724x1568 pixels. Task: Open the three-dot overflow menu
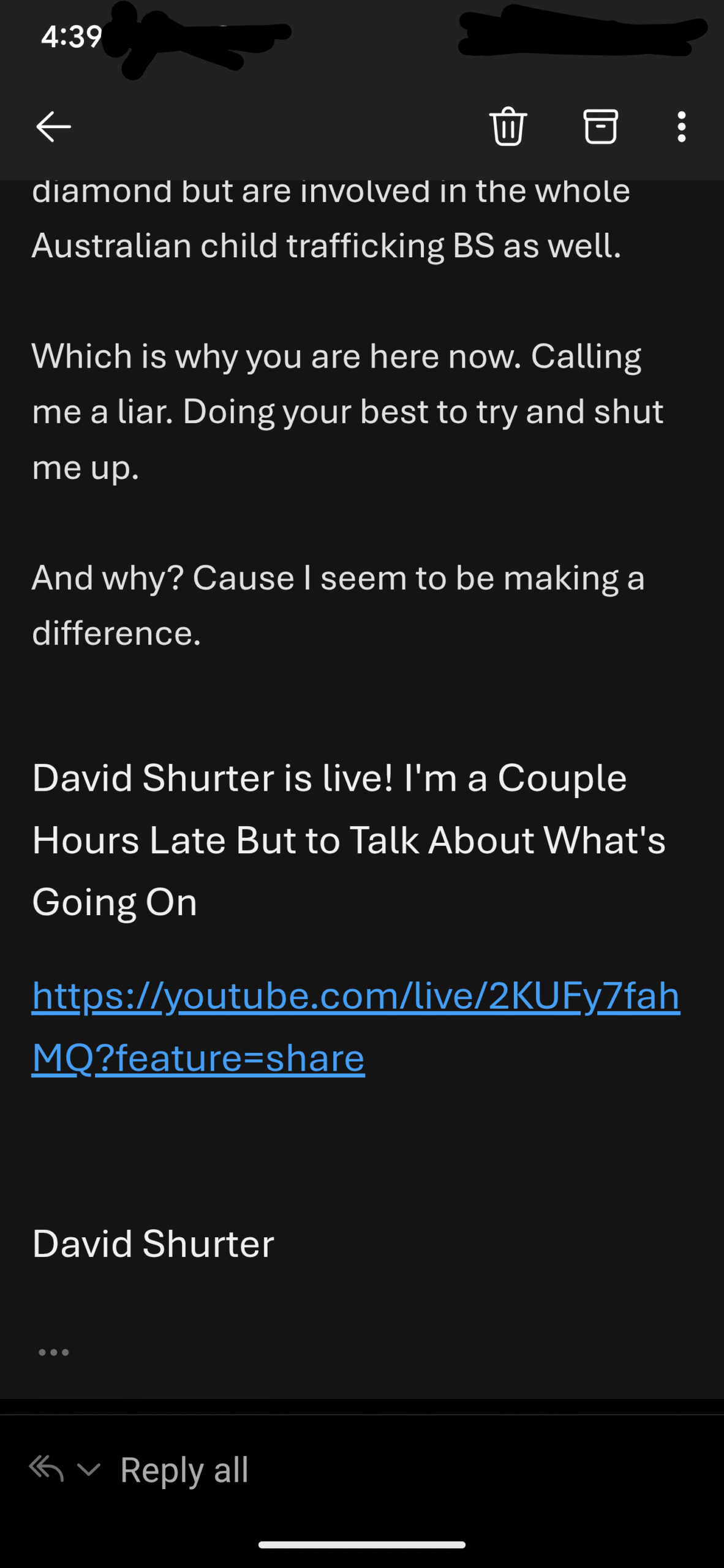(x=681, y=127)
